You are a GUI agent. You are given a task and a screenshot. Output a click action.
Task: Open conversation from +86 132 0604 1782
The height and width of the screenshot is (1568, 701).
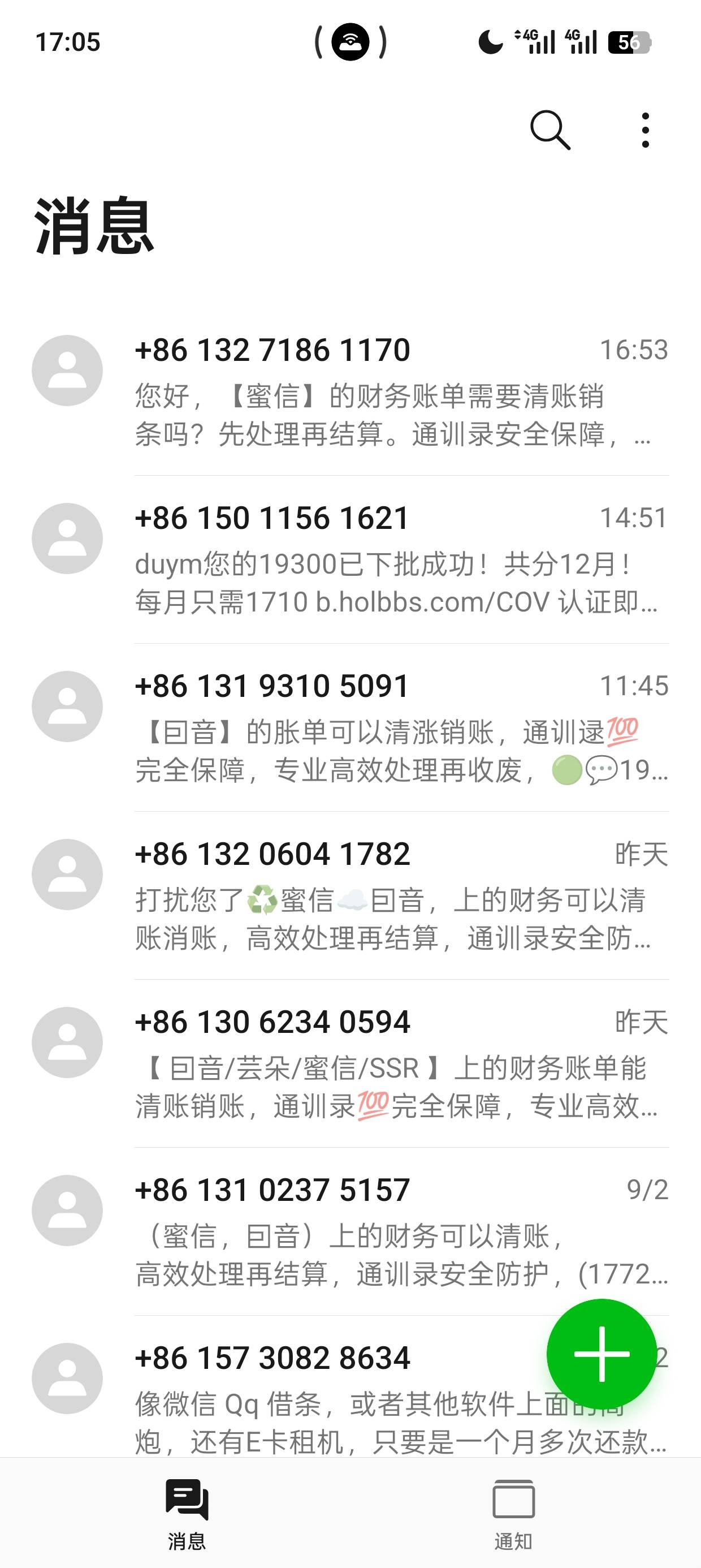[350, 895]
